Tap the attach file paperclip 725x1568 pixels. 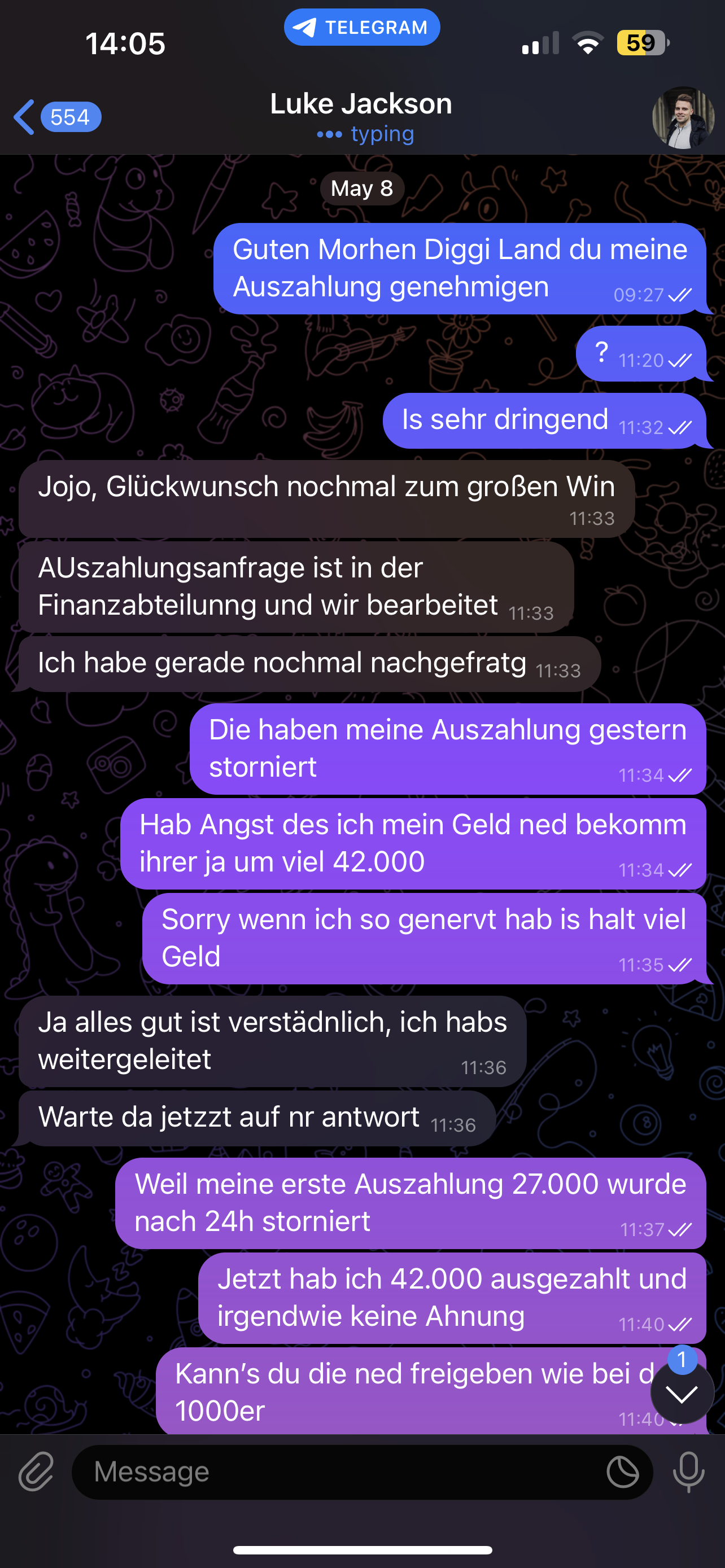coord(37,1472)
